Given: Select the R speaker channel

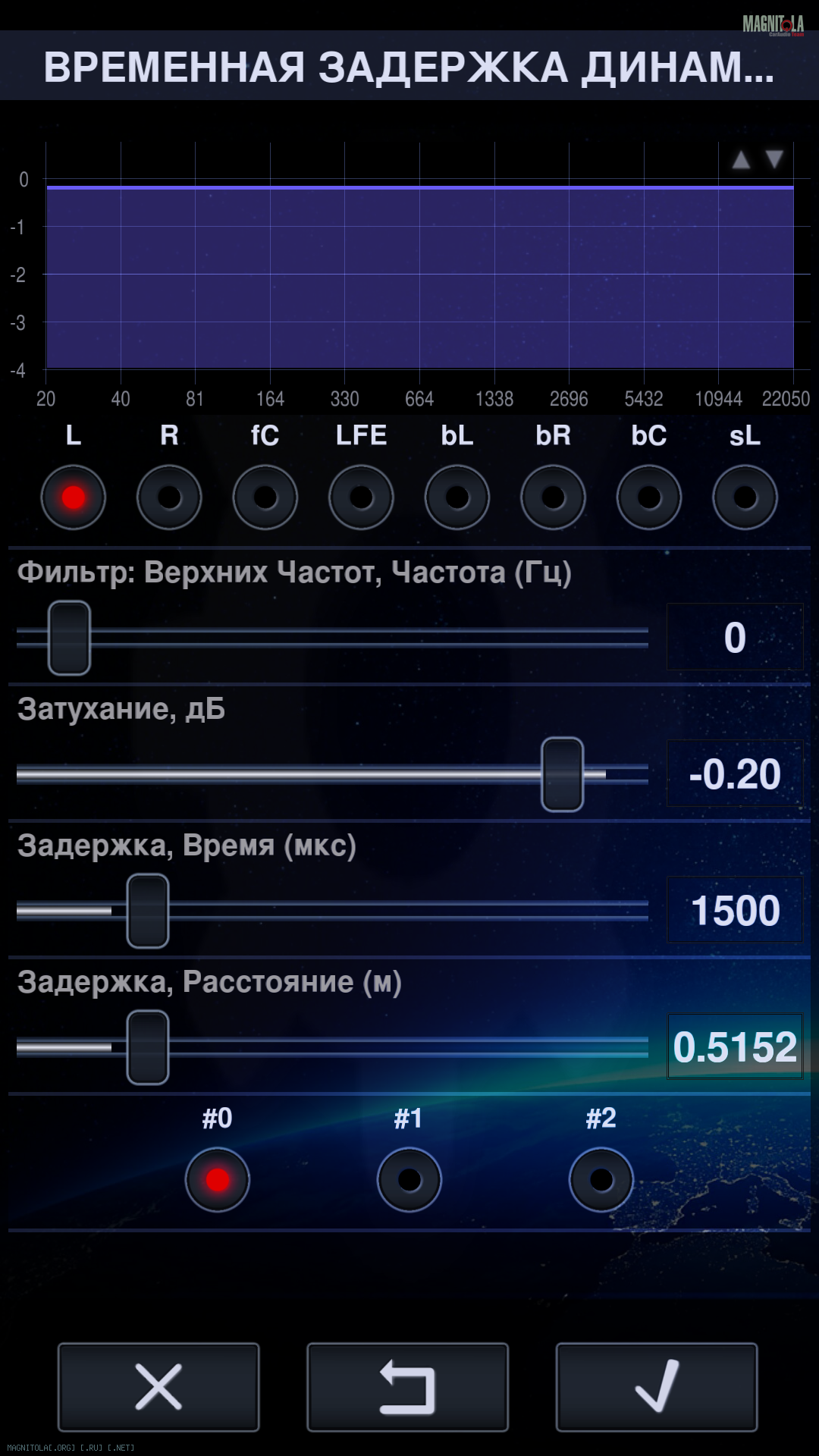Looking at the screenshot, I should pyautogui.click(x=169, y=497).
